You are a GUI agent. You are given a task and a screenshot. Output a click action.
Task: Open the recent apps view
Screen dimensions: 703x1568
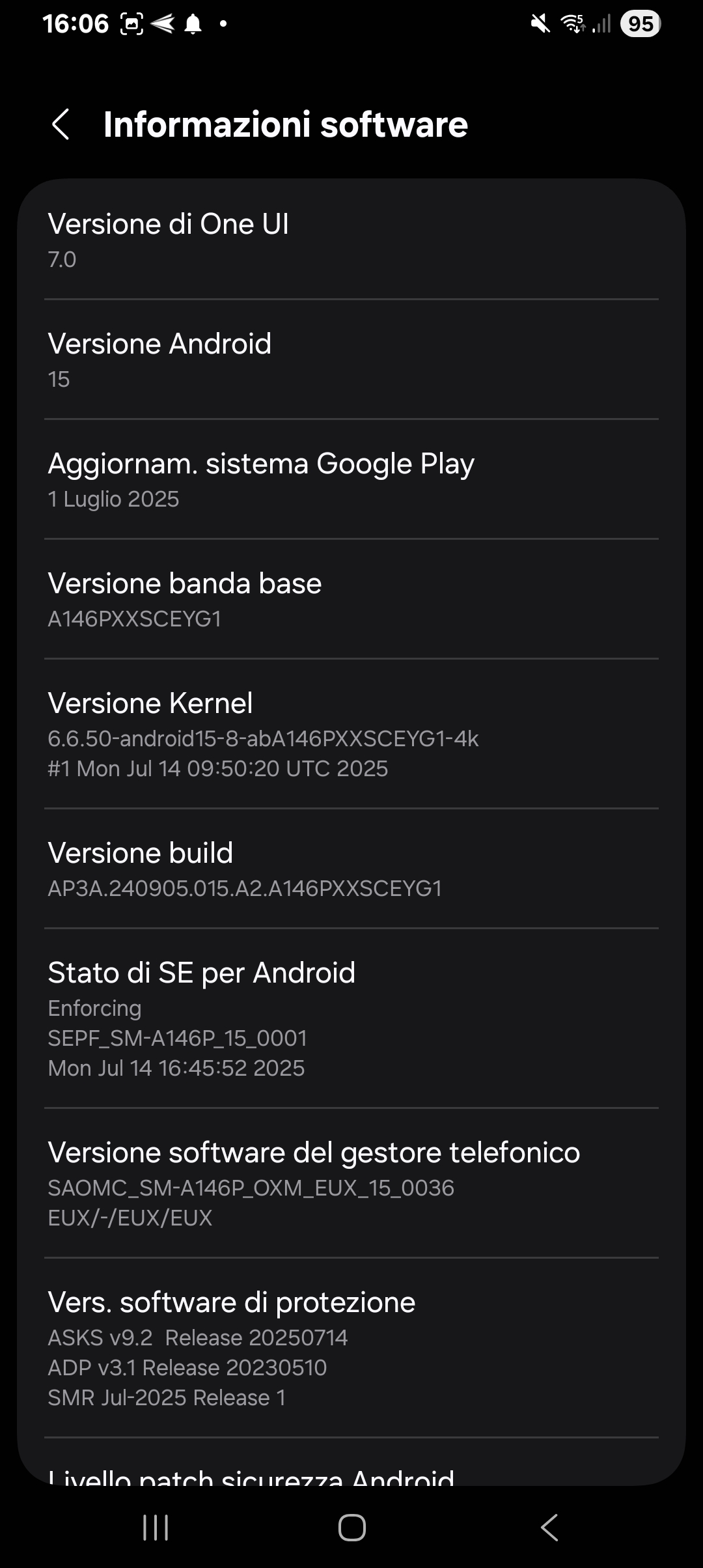pos(156,1527)
